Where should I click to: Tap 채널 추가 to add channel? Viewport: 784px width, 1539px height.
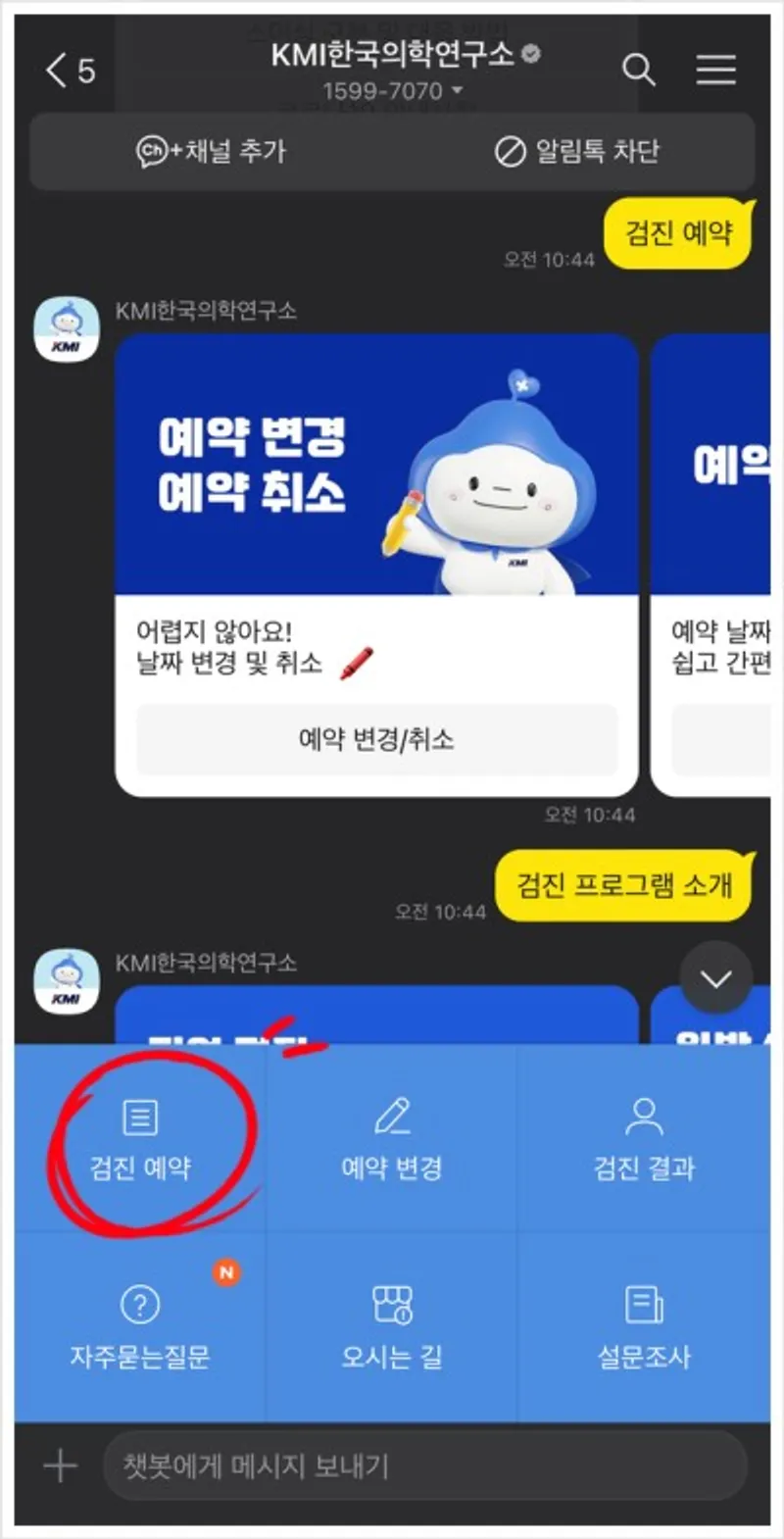click(x=212, y=151)
